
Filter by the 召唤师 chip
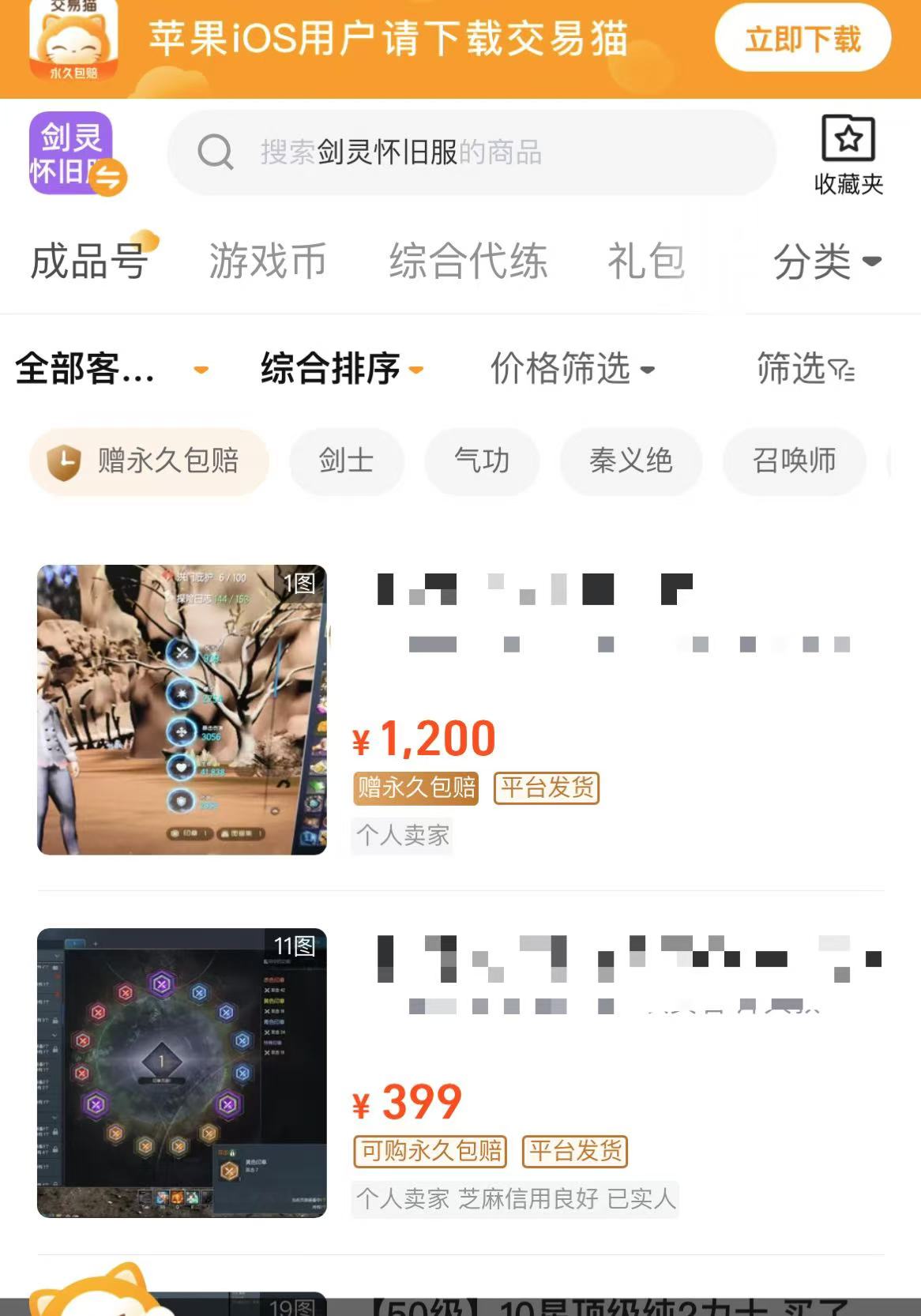[x=794, y=461]
